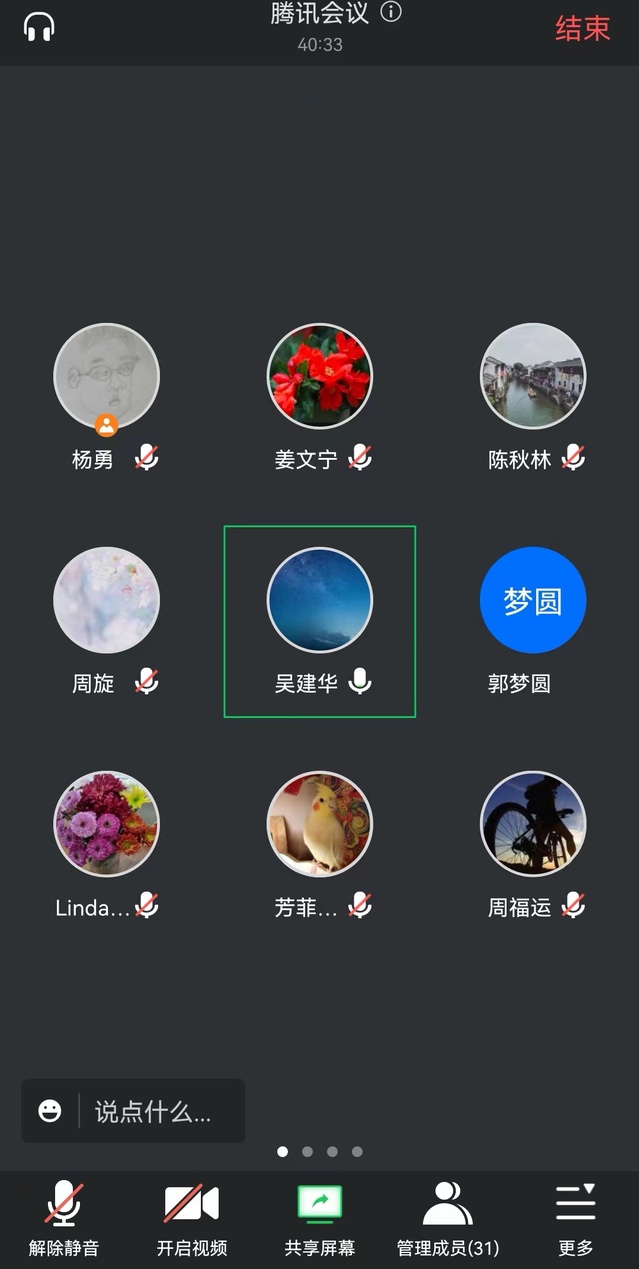Turn on camera with 开启视频

point(191,1218)
